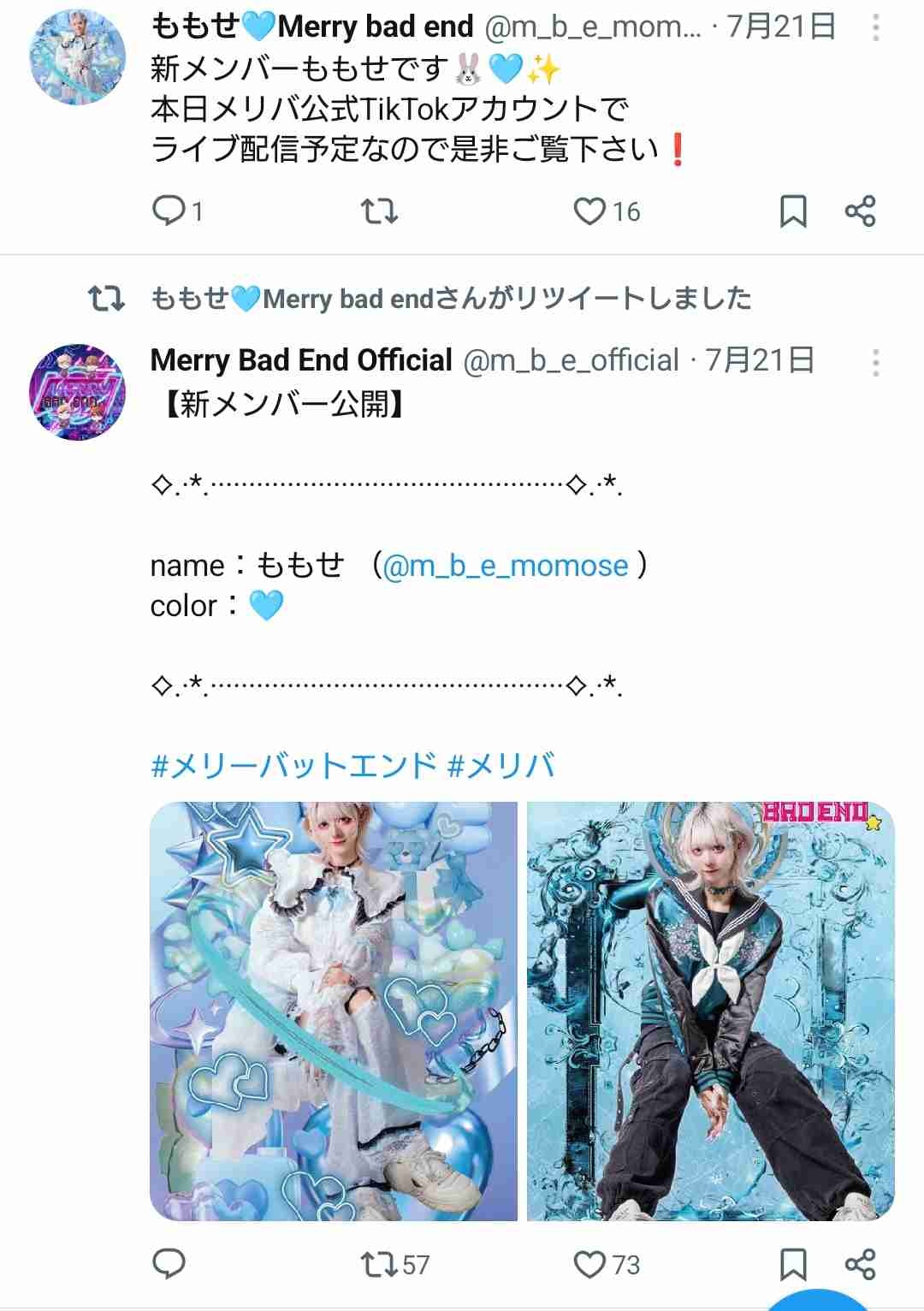Retweet ももせ's live stream announcement

click(379, 211)
